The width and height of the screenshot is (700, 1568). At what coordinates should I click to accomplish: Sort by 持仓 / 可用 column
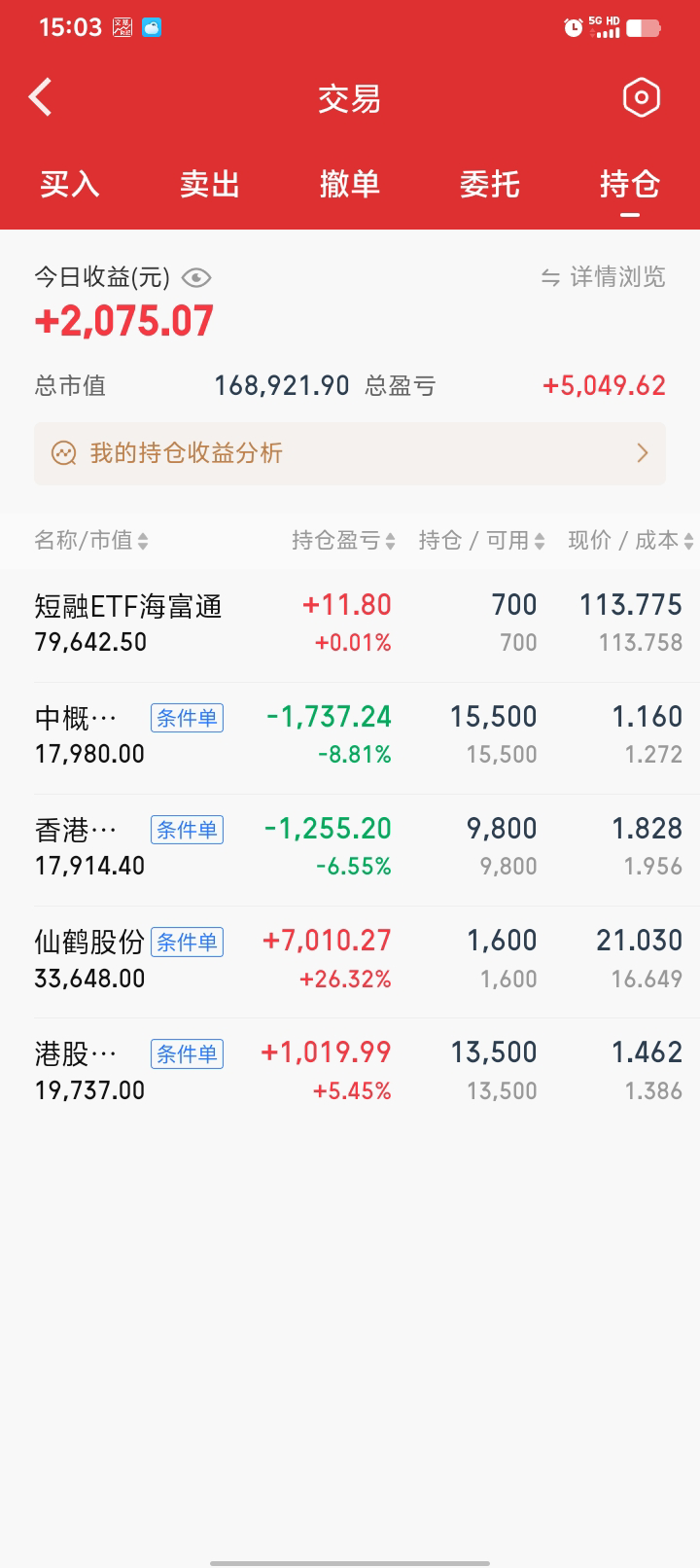[481, 541]
